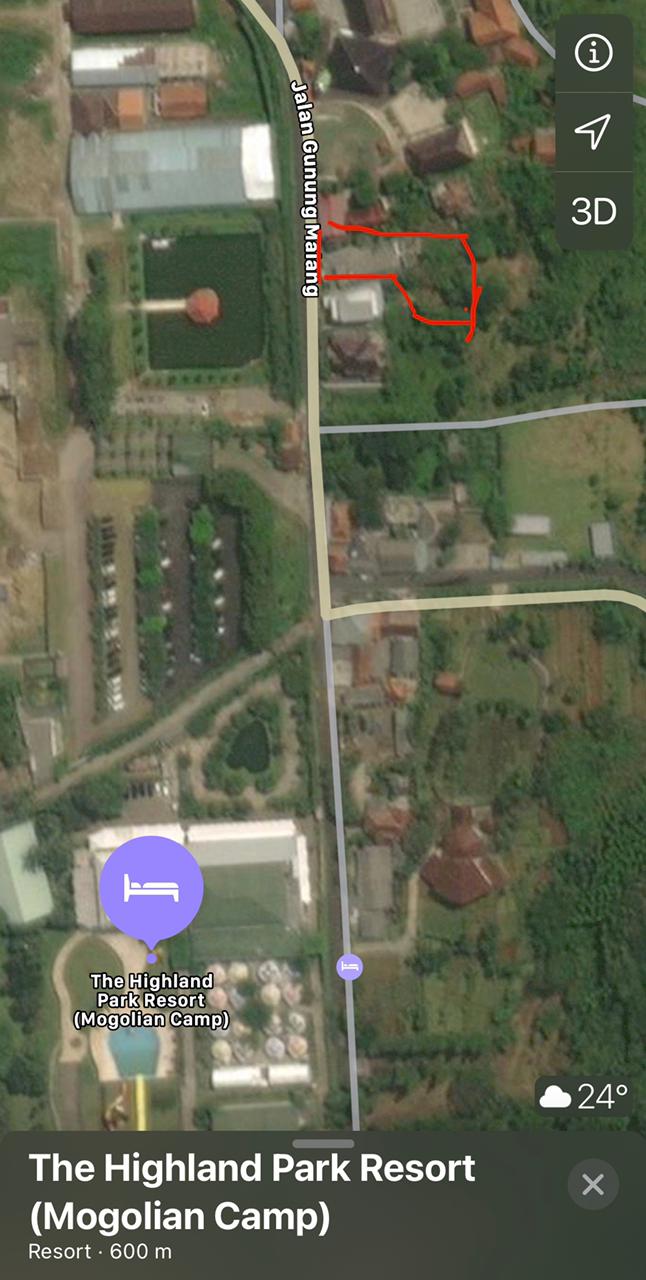Screen dimensions: 646x1280
Task: Center map on current location arrow
Action: [x=593, y=132]
